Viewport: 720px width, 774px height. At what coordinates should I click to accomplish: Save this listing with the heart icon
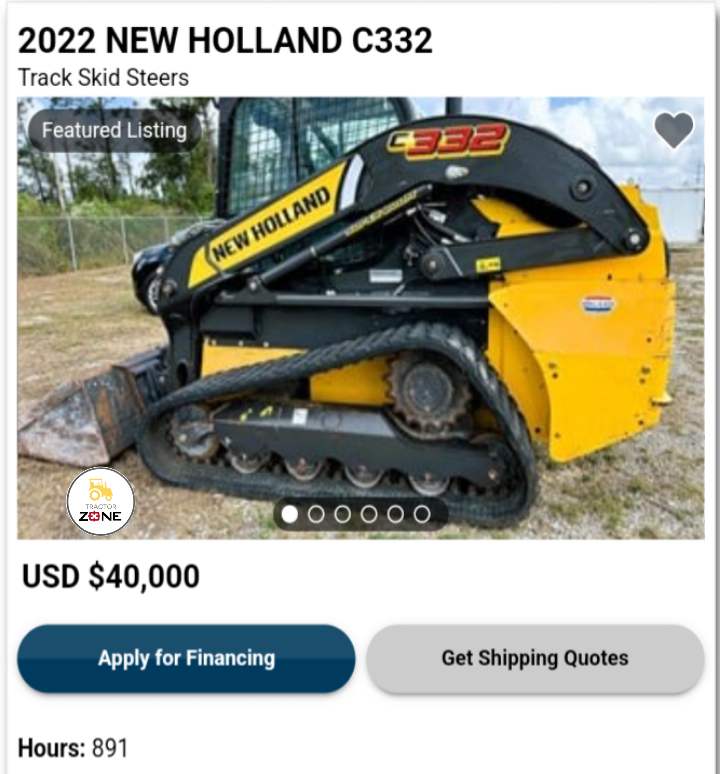point(674,129)
